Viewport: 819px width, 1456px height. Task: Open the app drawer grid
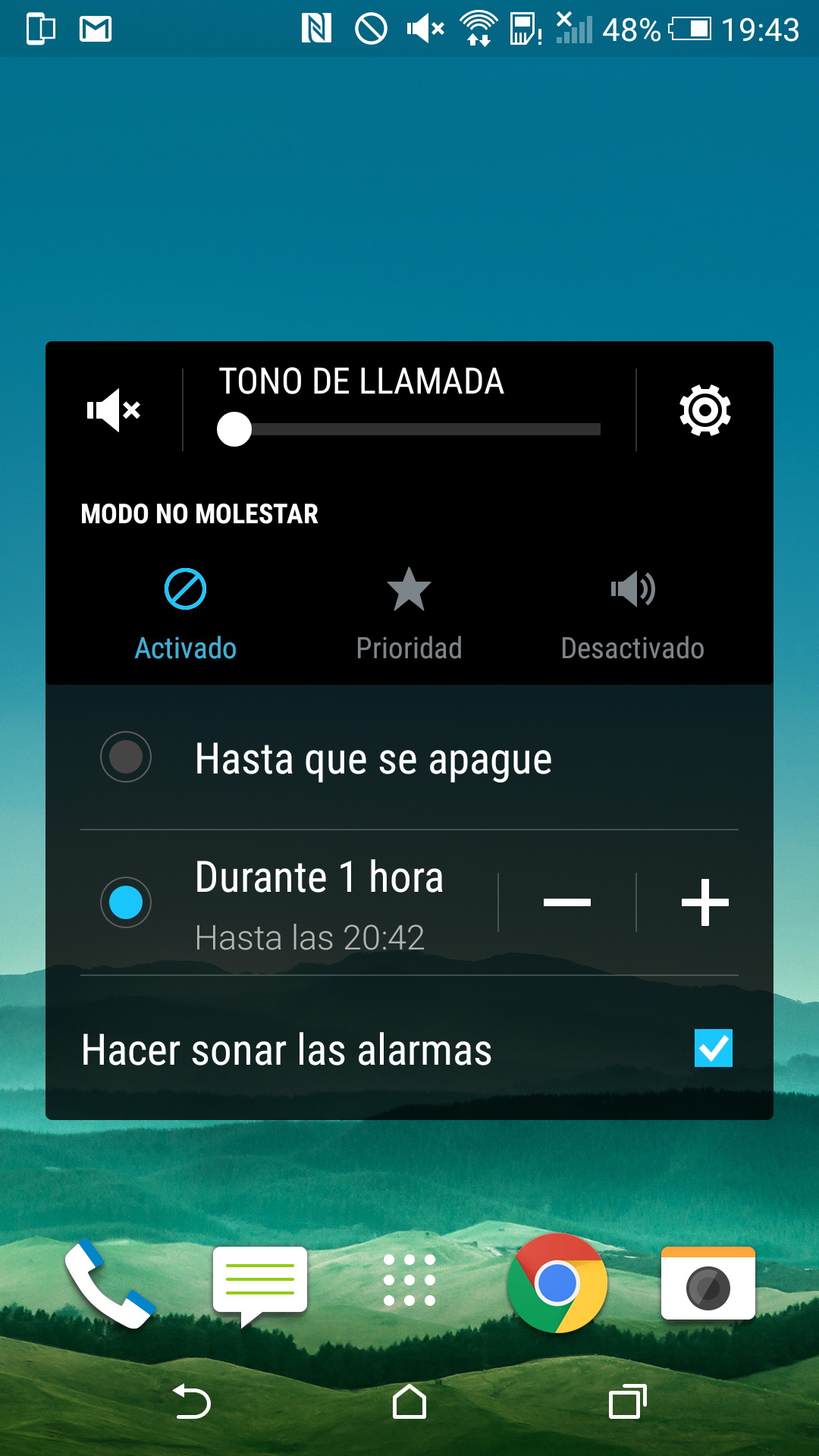409,1280
